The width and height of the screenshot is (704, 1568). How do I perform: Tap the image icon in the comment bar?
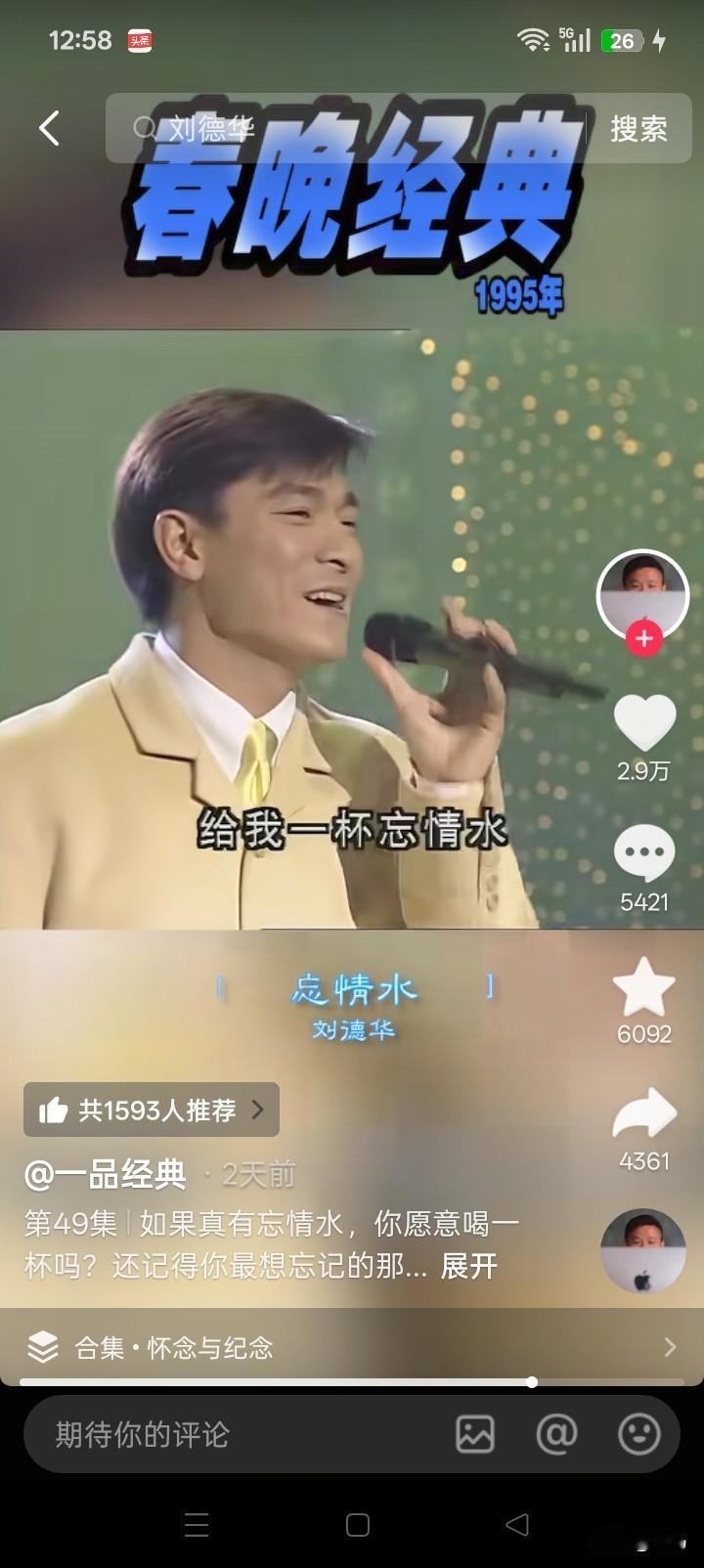pos(475,1434)
